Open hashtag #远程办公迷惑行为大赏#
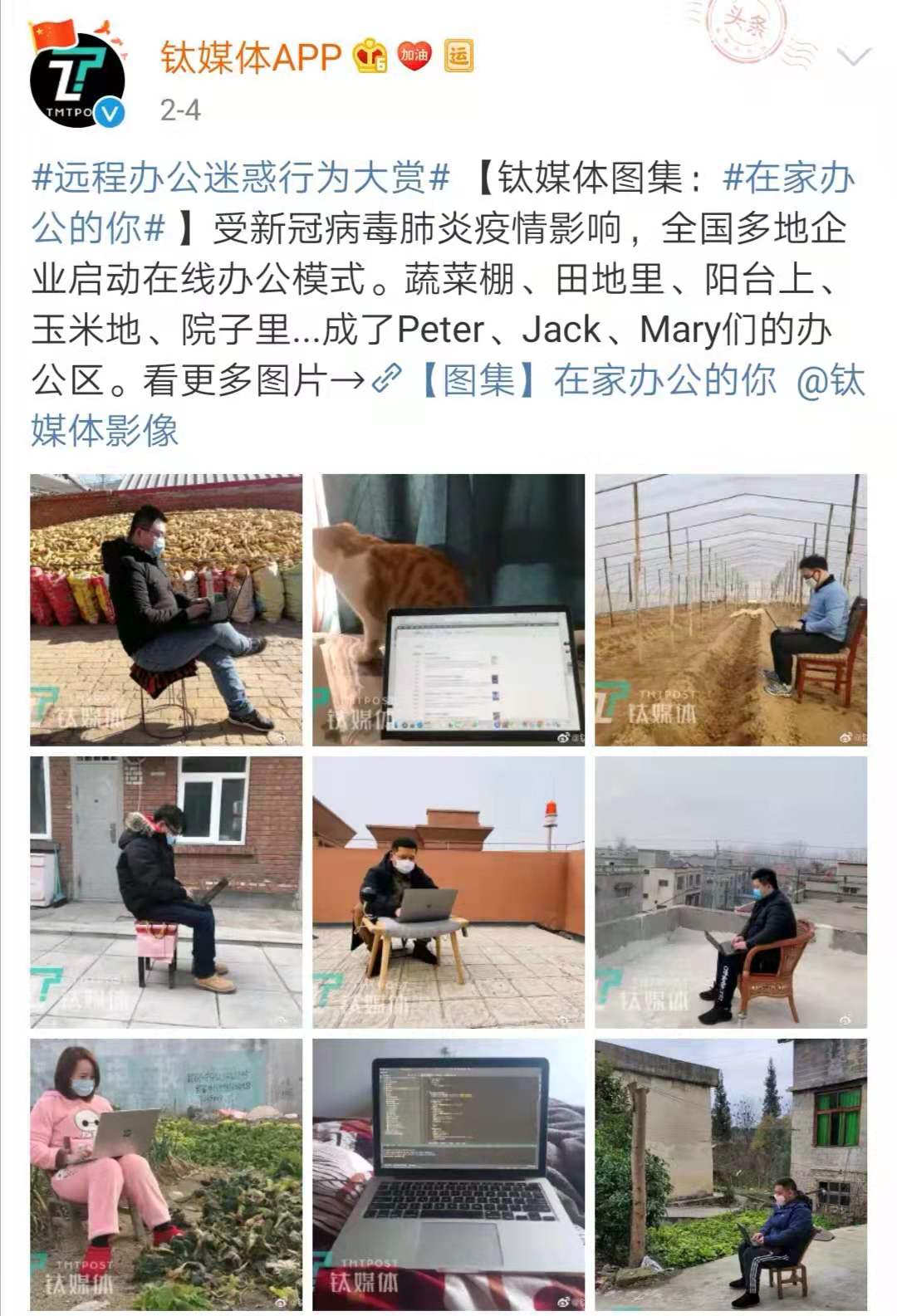Viewport: 897px width, 1316px height. pyautogui.click(x=241, y=178)
